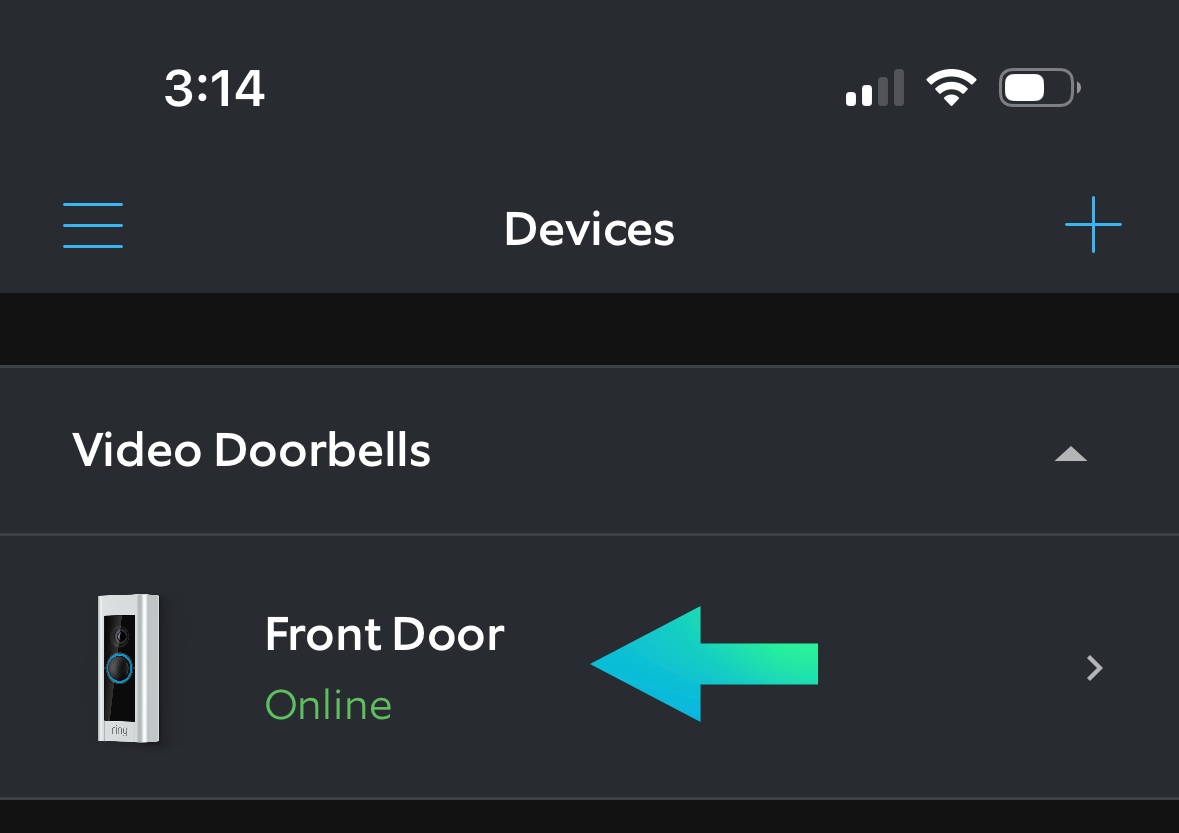Open the hamburger menu

(x=93, y=225)
